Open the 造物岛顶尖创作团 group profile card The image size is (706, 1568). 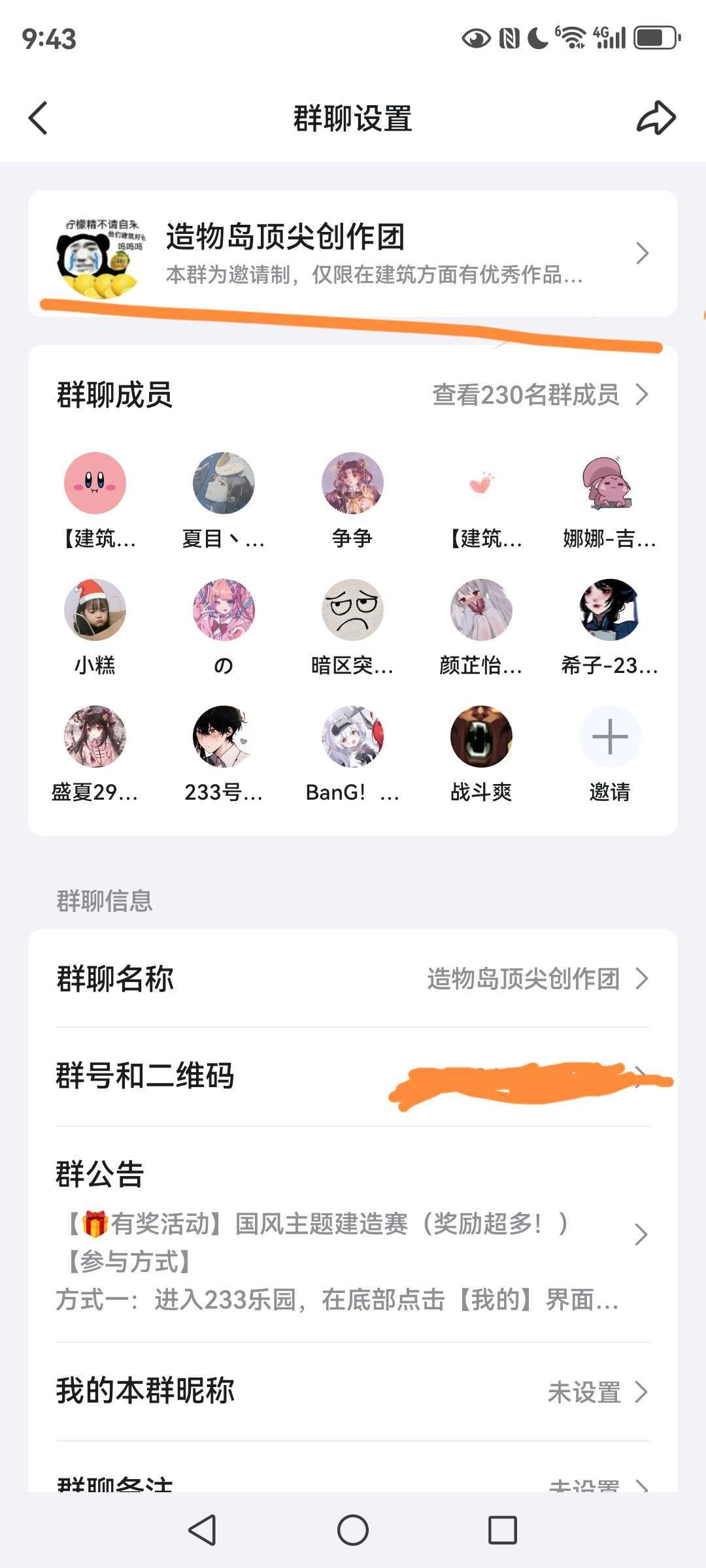[x=353, y=253]
